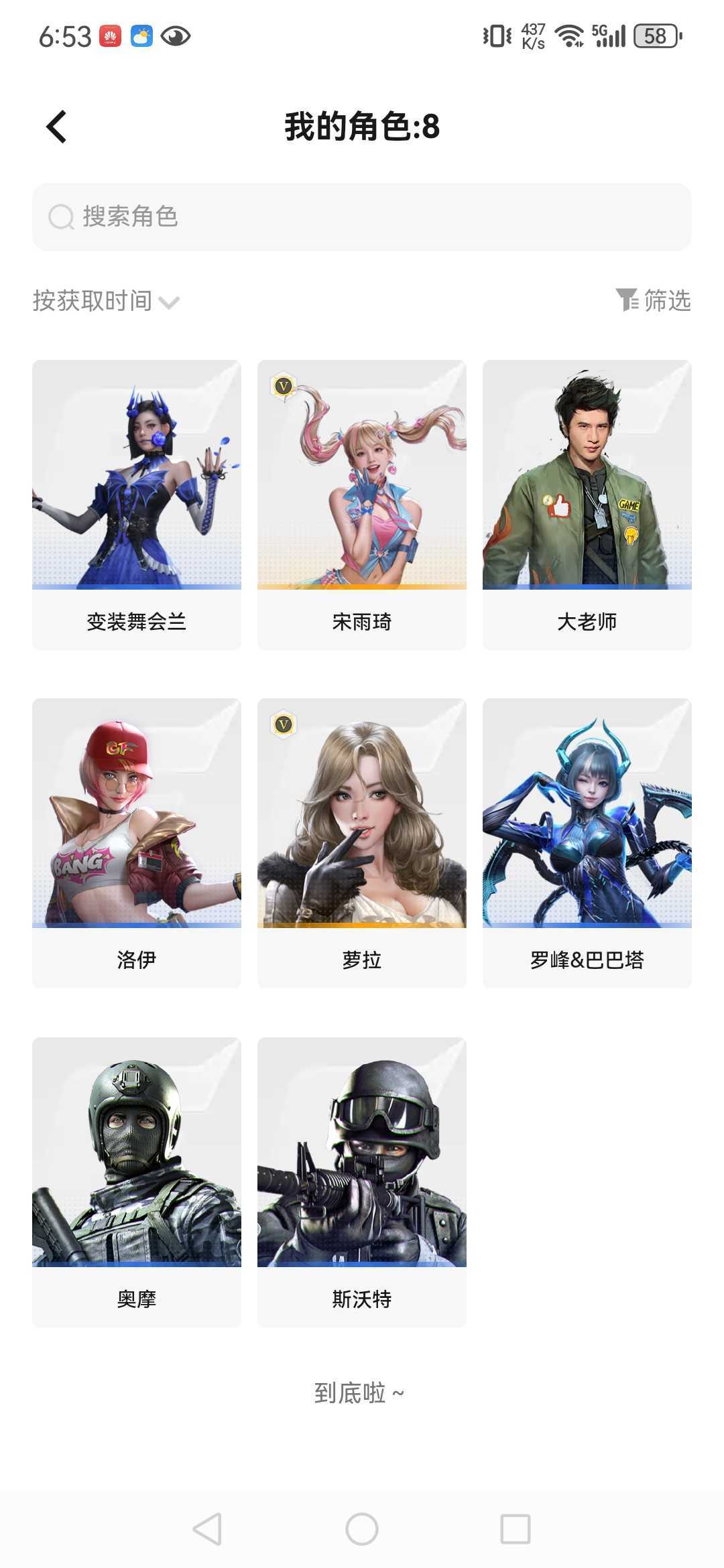View the 奥摩 character card
Screen dimensions: 724x1568
(x=137, y=1181)
